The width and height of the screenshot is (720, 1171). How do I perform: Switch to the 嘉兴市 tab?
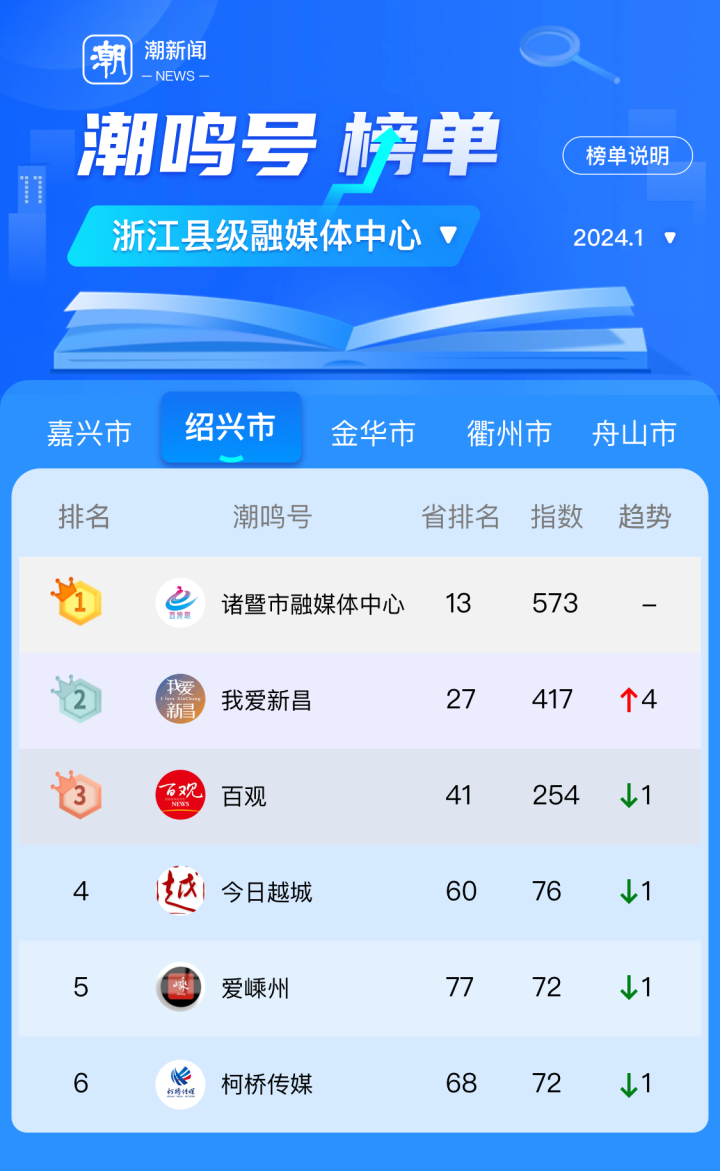coord(89,433)
